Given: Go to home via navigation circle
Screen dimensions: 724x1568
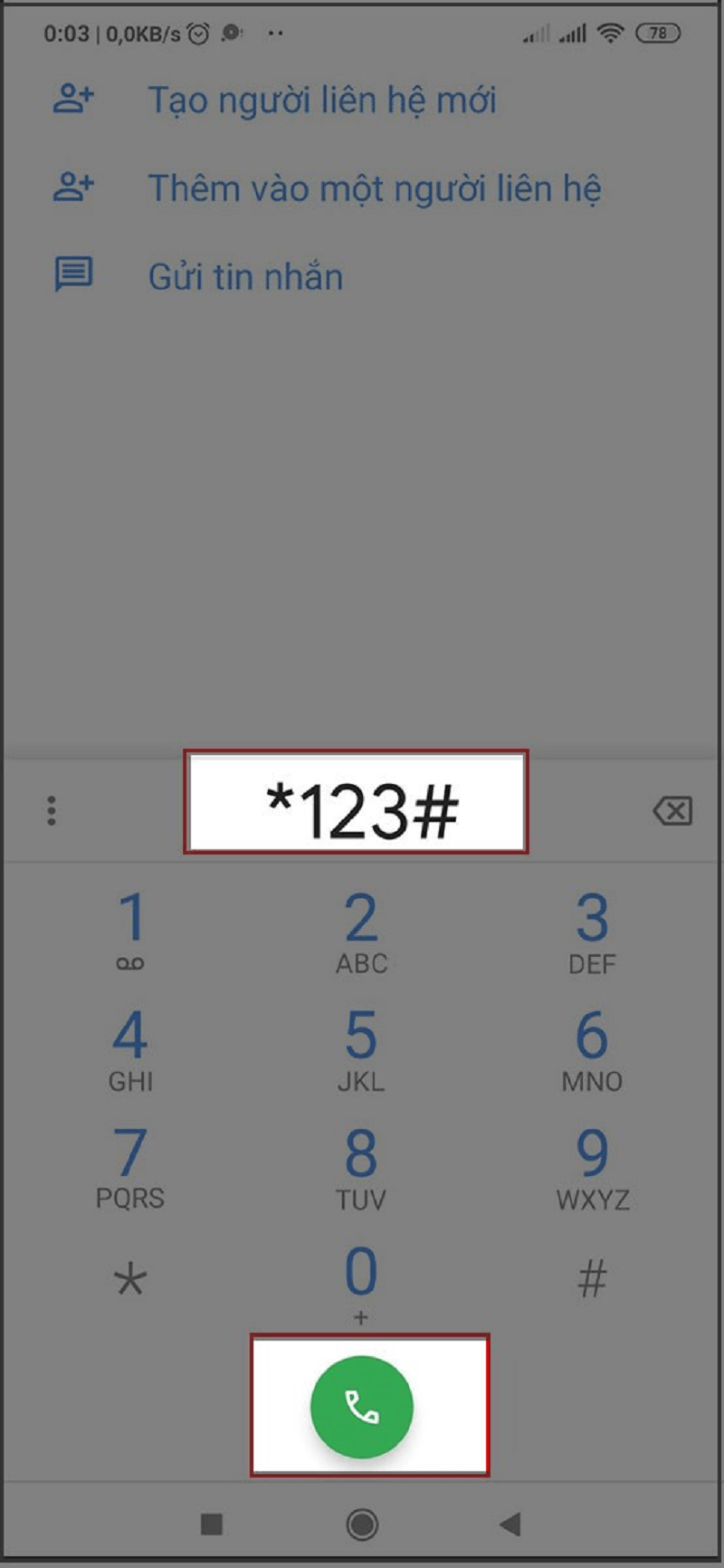Looking at the screenshot, I should click(x=362, y=1524).
